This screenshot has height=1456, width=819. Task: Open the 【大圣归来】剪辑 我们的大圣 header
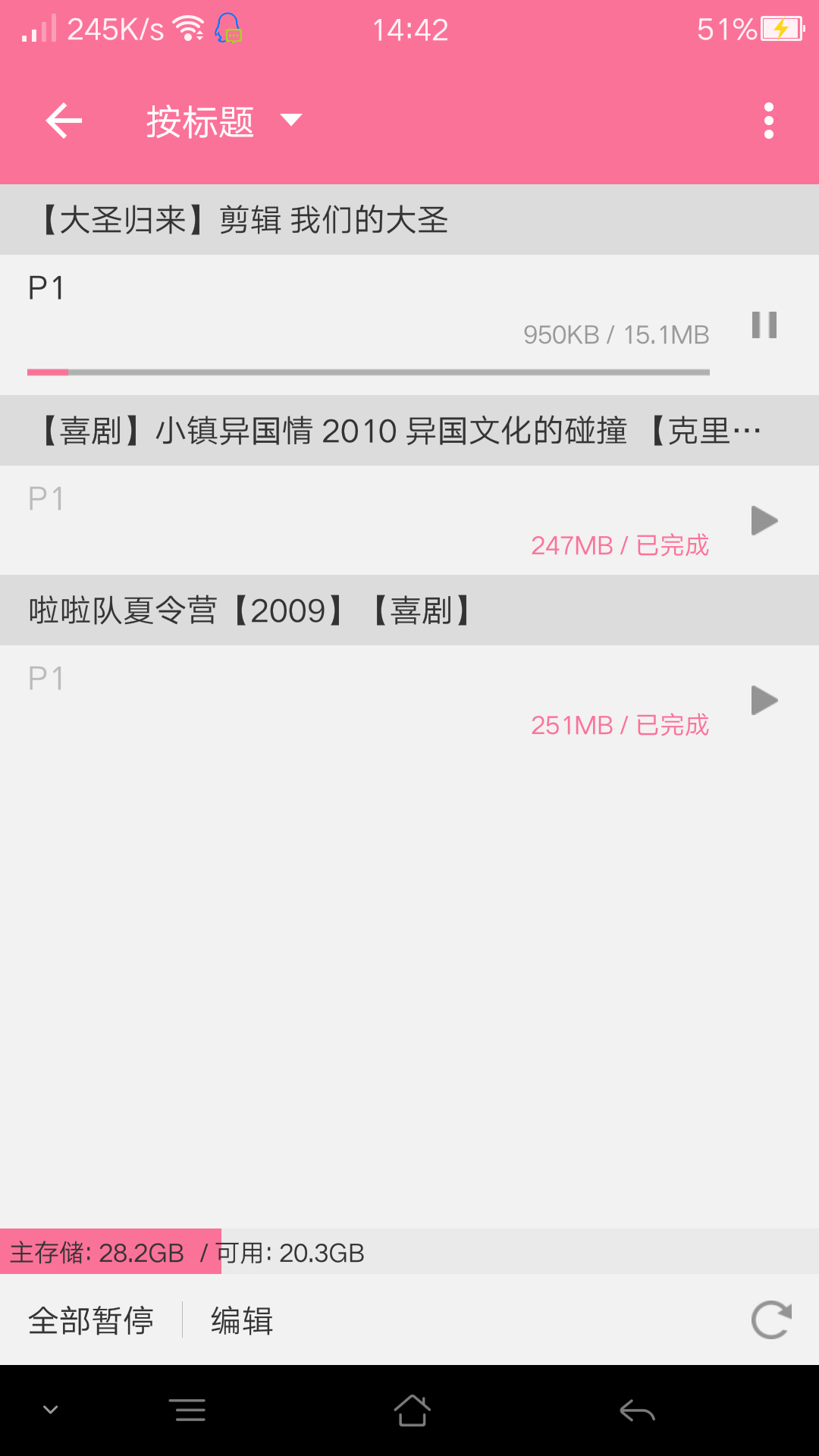point(409,220)
